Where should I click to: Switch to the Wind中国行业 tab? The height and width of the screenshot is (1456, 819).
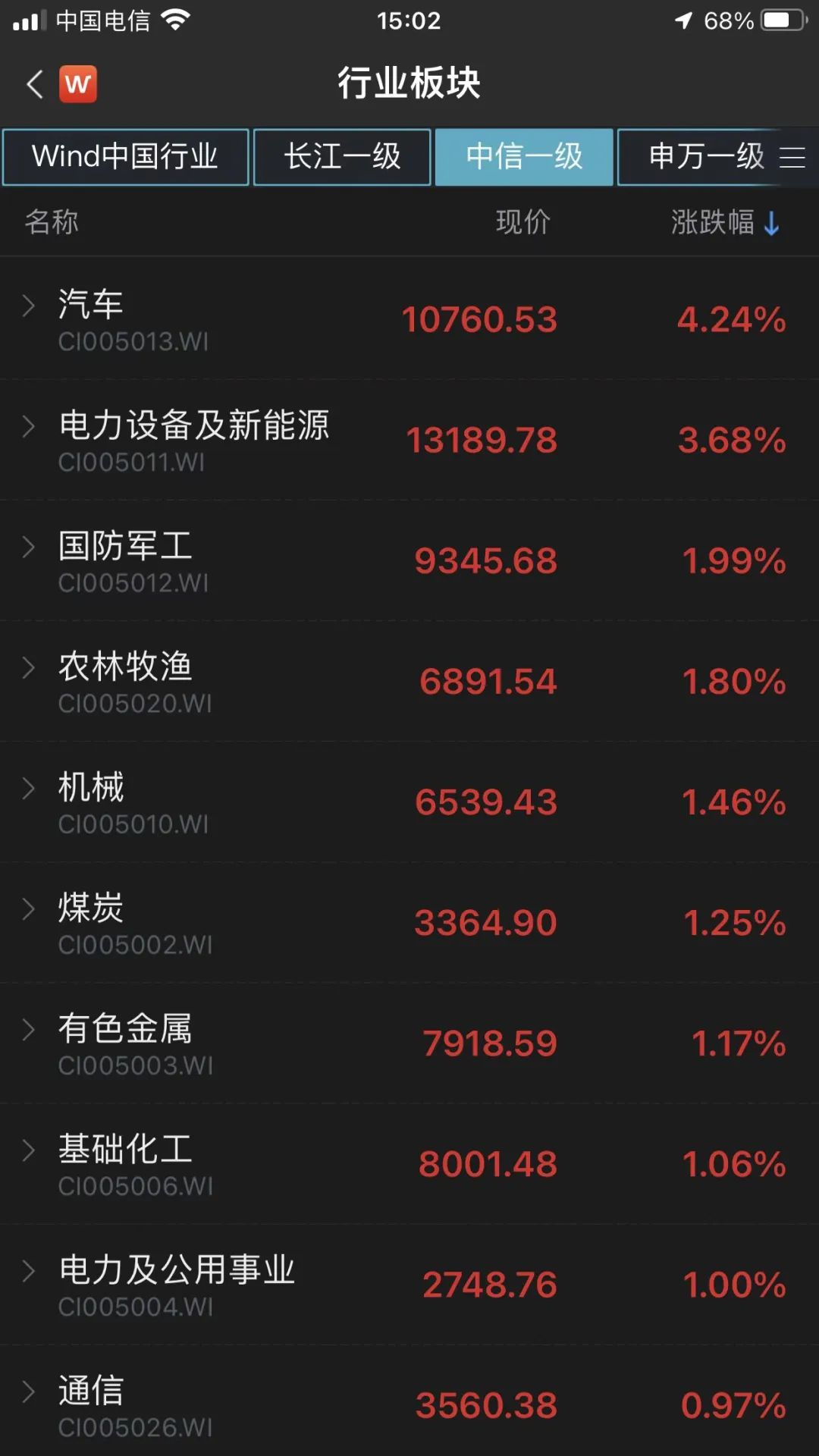coord(126,157)
